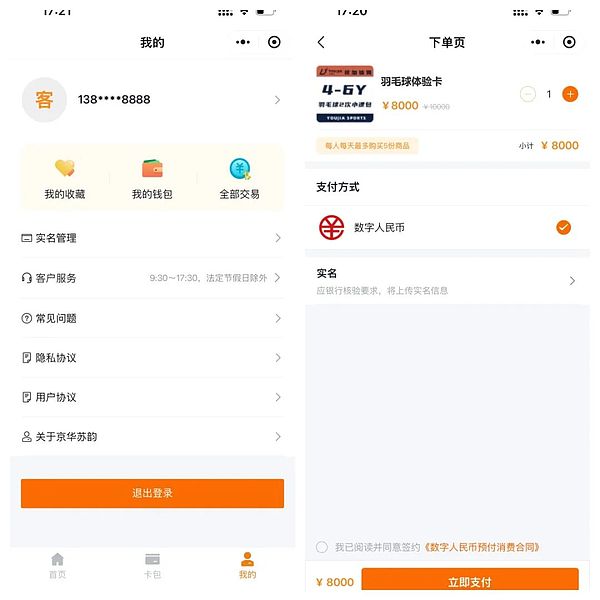Viewport: 600px width, 600px height.
Task: Tap 立即支付 to pay now
Action: (469, 581)
